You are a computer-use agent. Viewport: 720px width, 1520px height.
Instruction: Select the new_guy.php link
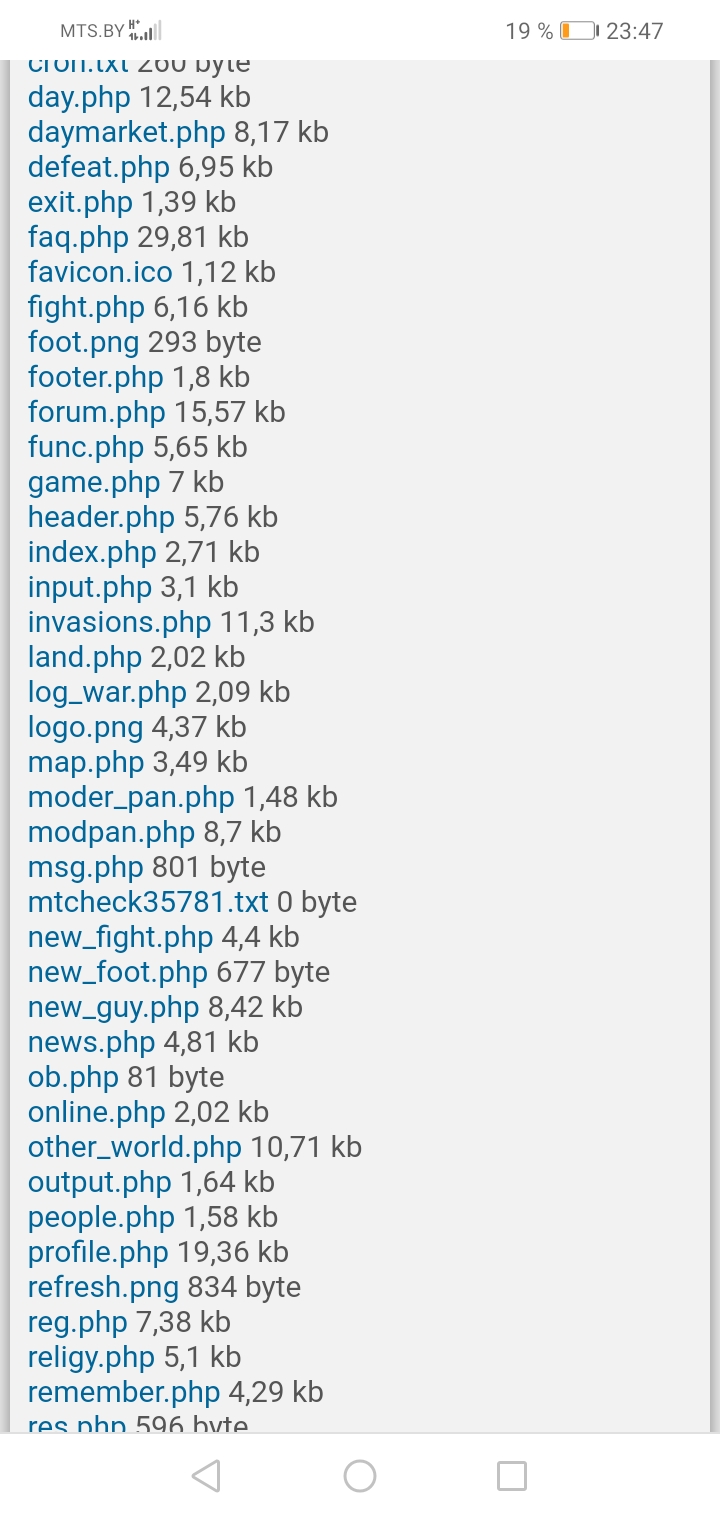(113, 1008)
